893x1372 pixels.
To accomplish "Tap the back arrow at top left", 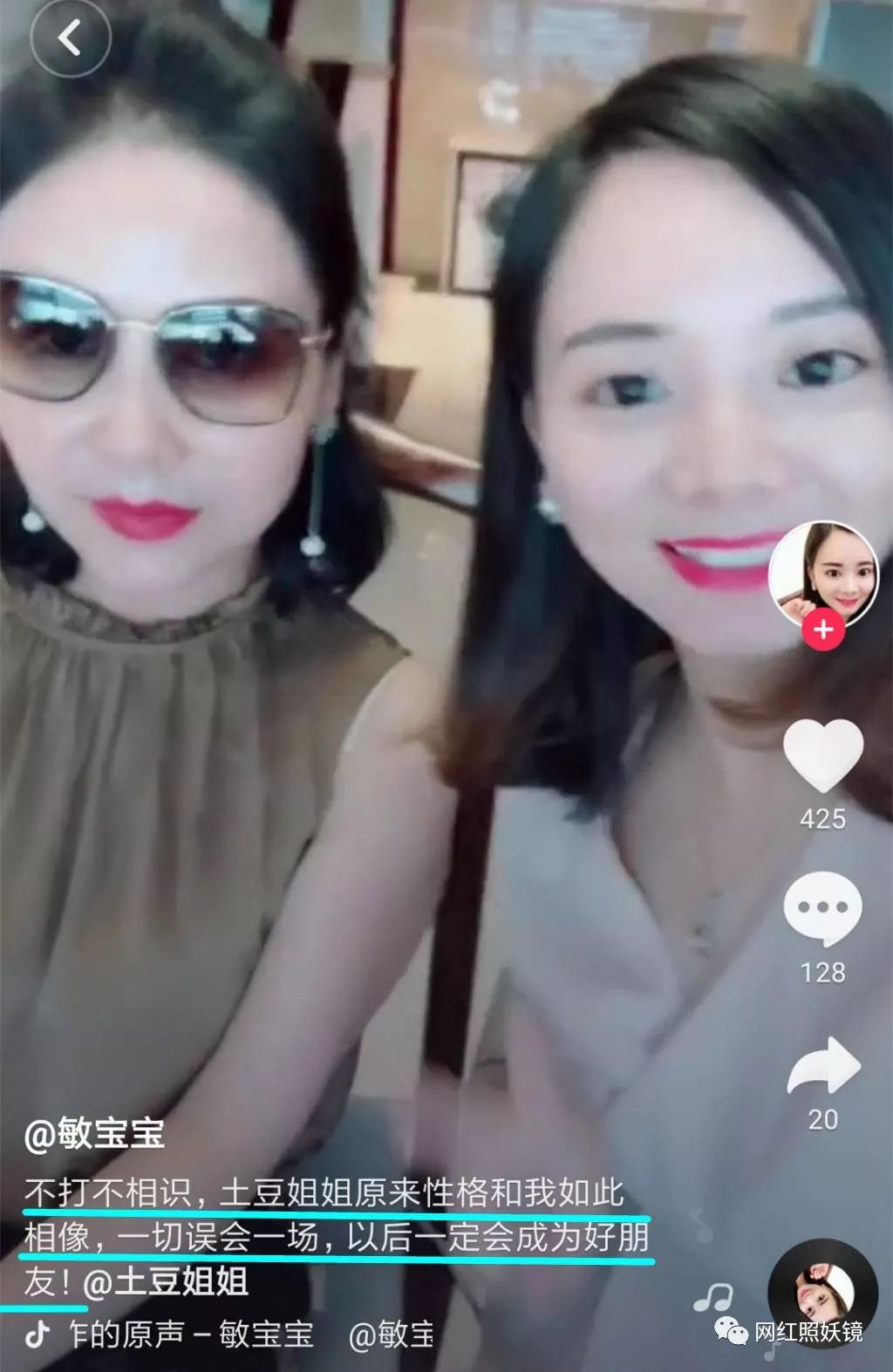I will pos(73,37).
